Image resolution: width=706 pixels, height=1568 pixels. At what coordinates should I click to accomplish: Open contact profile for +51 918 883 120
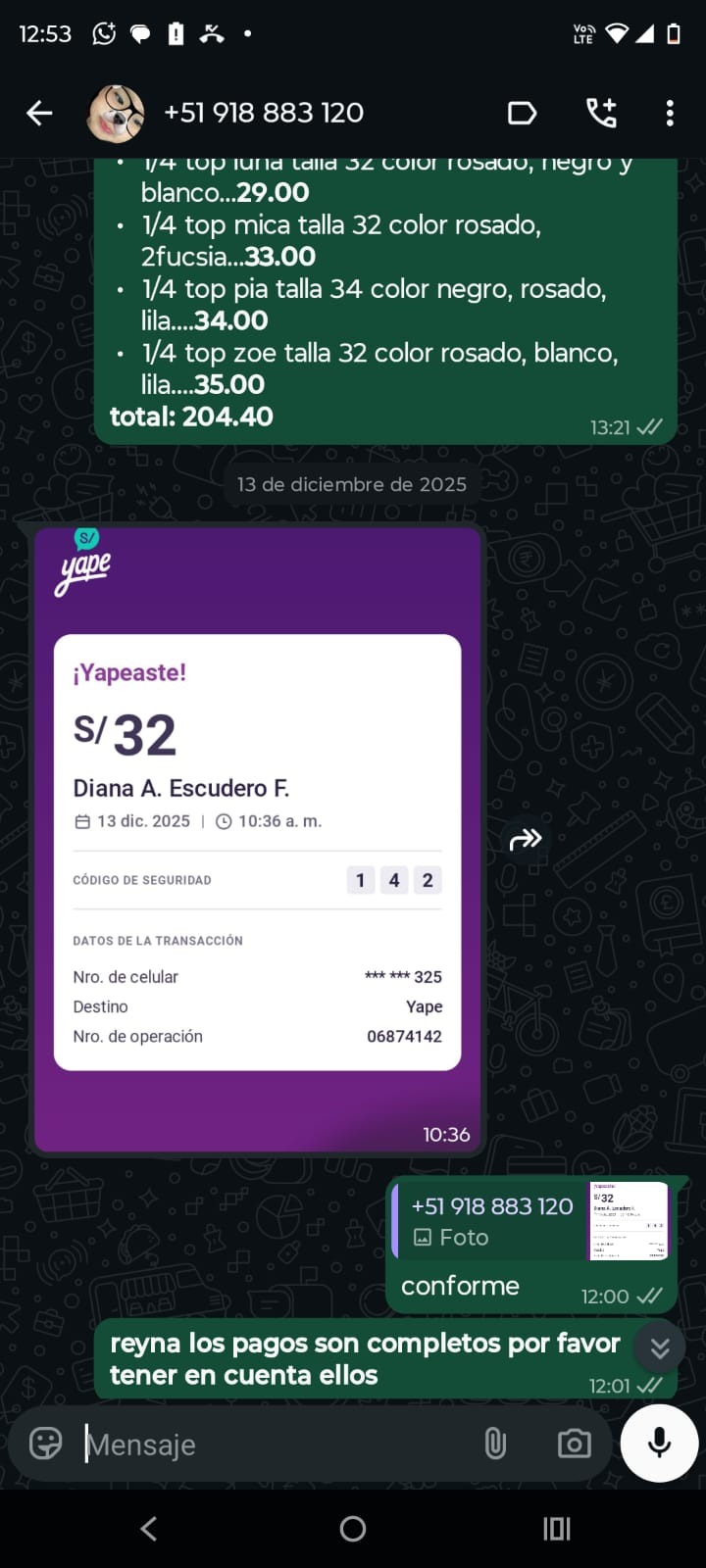click(264, 114)
